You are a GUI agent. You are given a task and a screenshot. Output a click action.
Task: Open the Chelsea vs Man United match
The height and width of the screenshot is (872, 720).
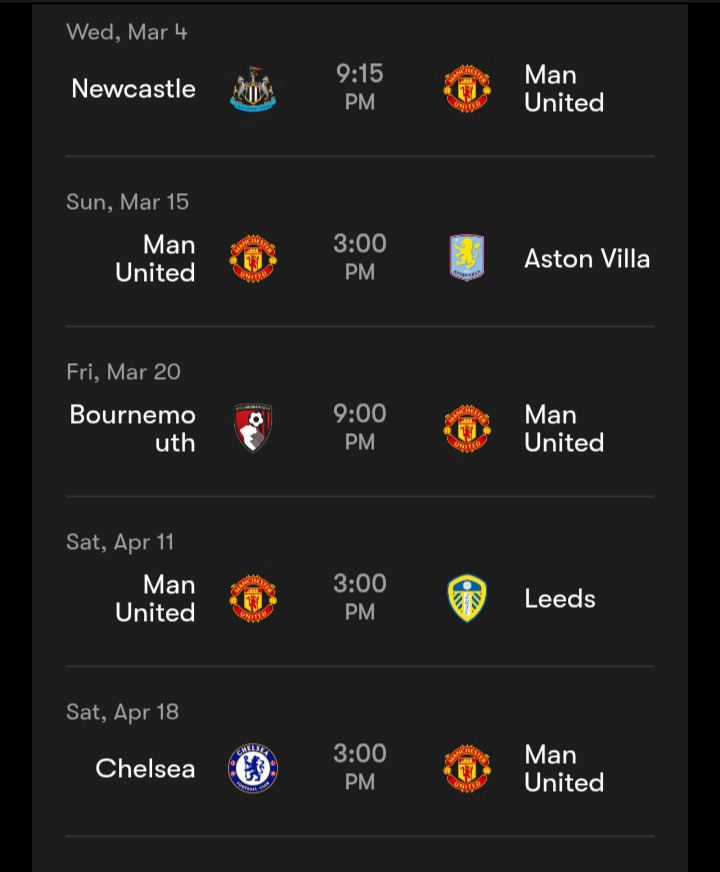point(360,768)
